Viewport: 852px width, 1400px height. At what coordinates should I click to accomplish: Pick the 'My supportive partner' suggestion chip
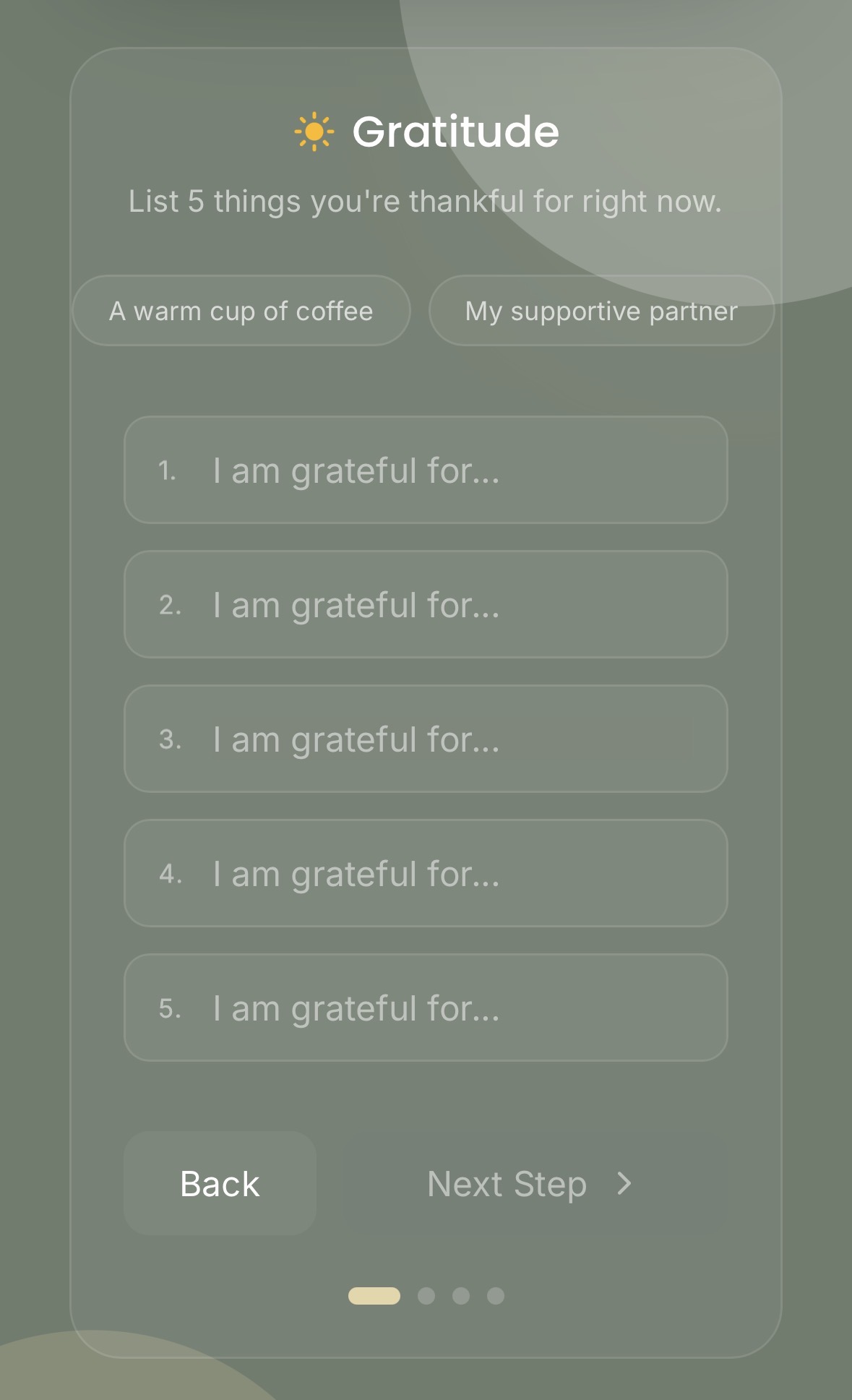point(601,311)
